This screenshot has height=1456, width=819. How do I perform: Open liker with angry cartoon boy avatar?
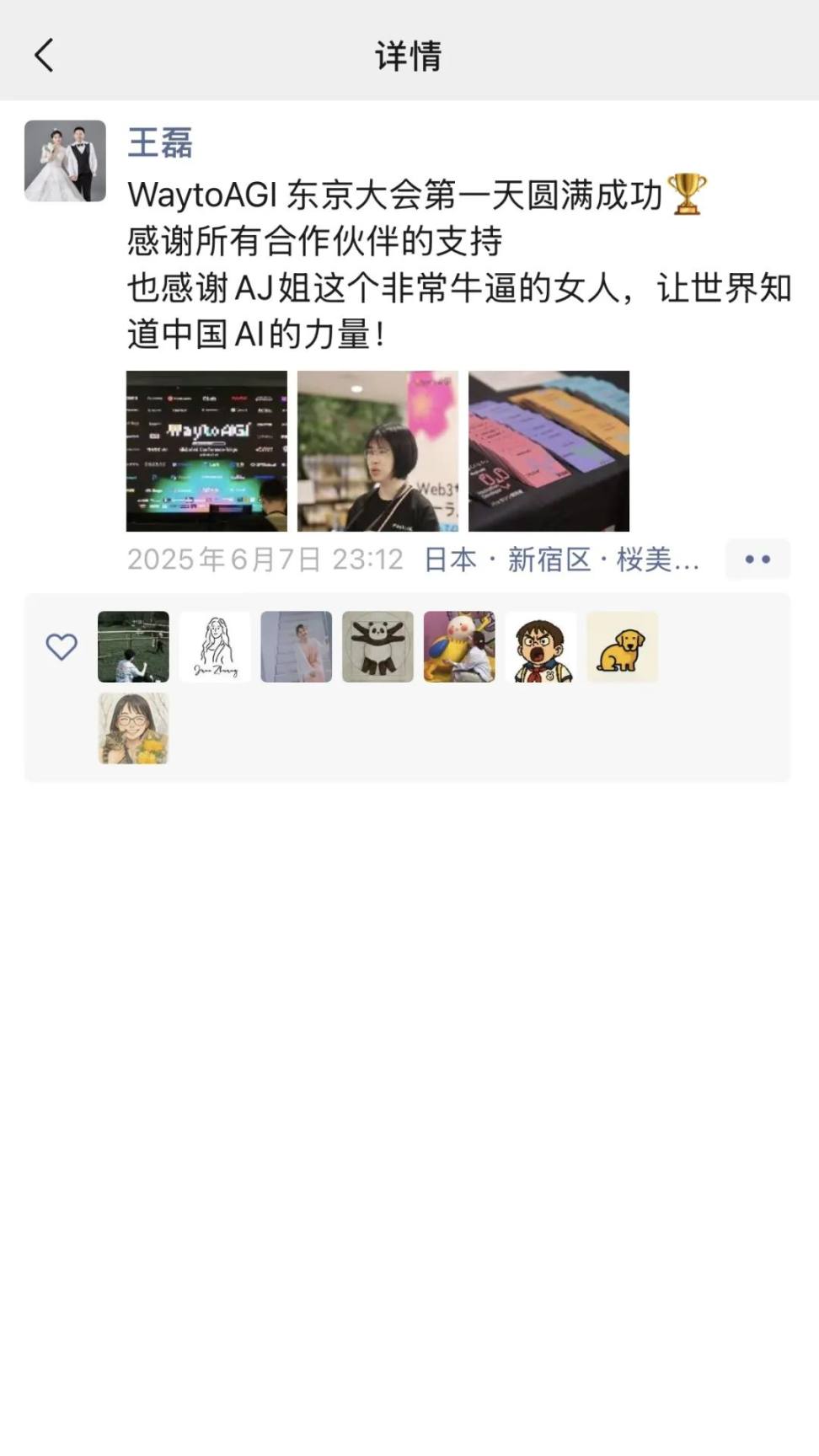click(x=541, y=646)
